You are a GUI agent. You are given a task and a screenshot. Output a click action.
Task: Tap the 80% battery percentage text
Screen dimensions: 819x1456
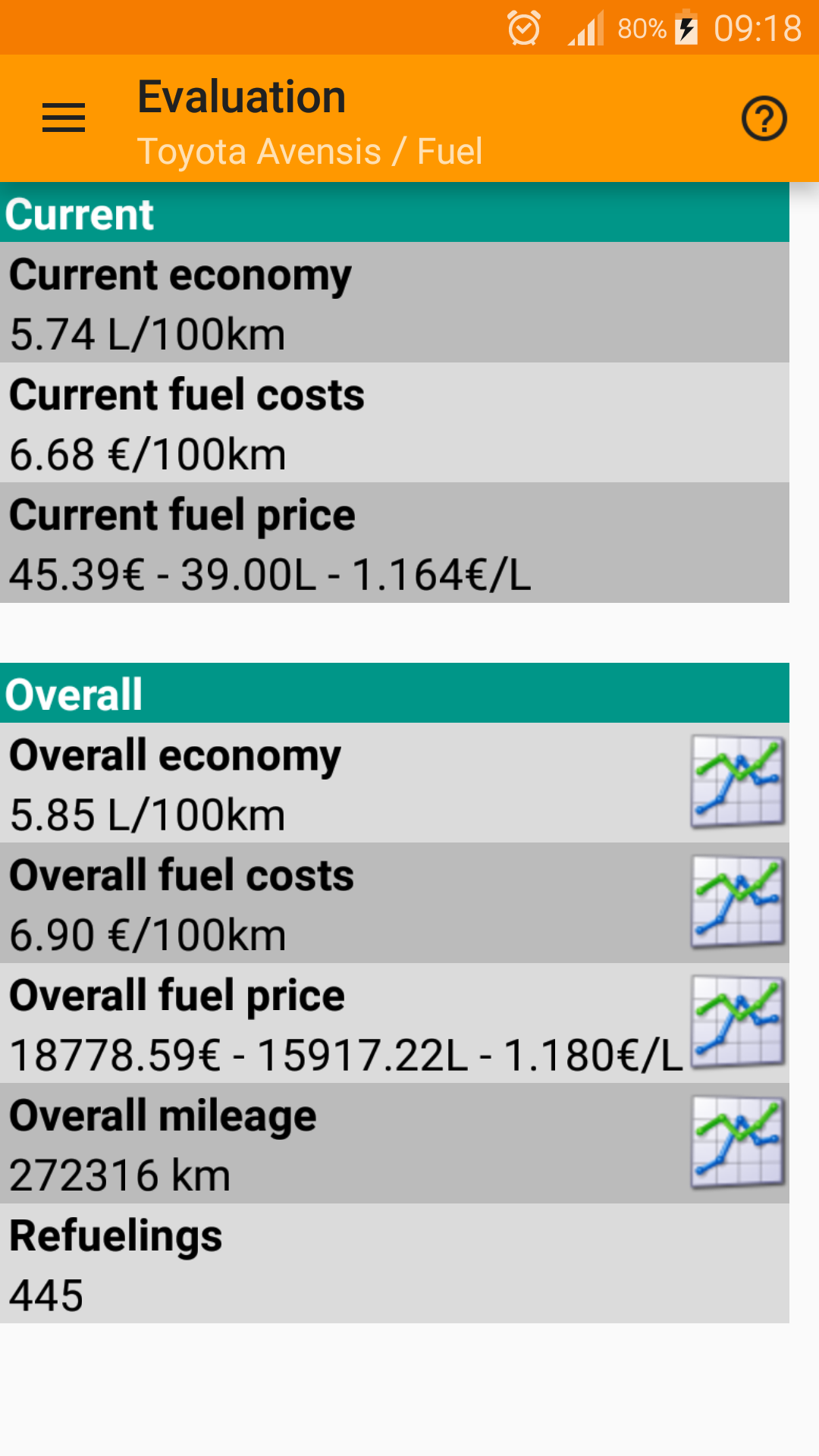639,27
